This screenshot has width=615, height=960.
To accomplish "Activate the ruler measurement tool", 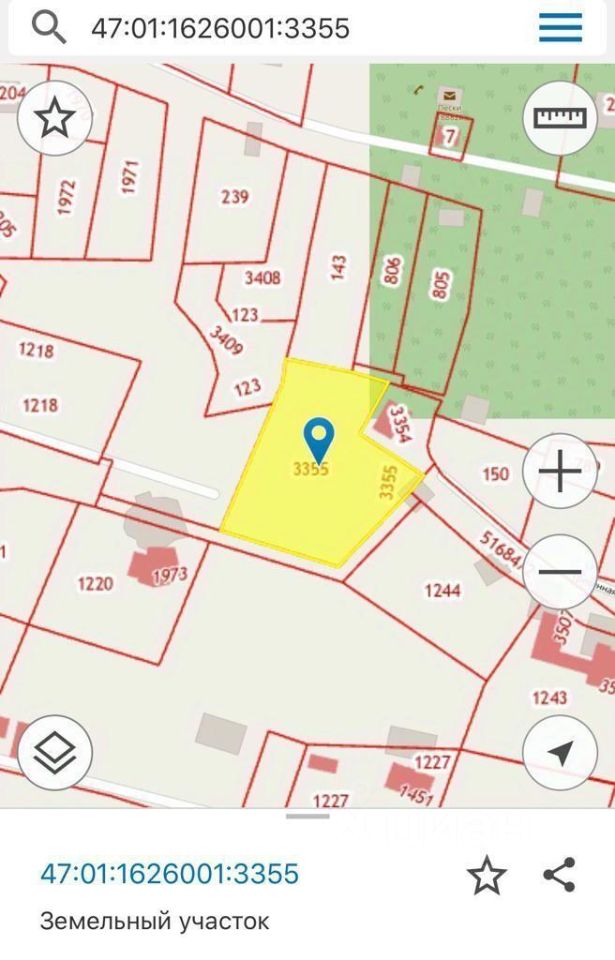I will [560, 118].
